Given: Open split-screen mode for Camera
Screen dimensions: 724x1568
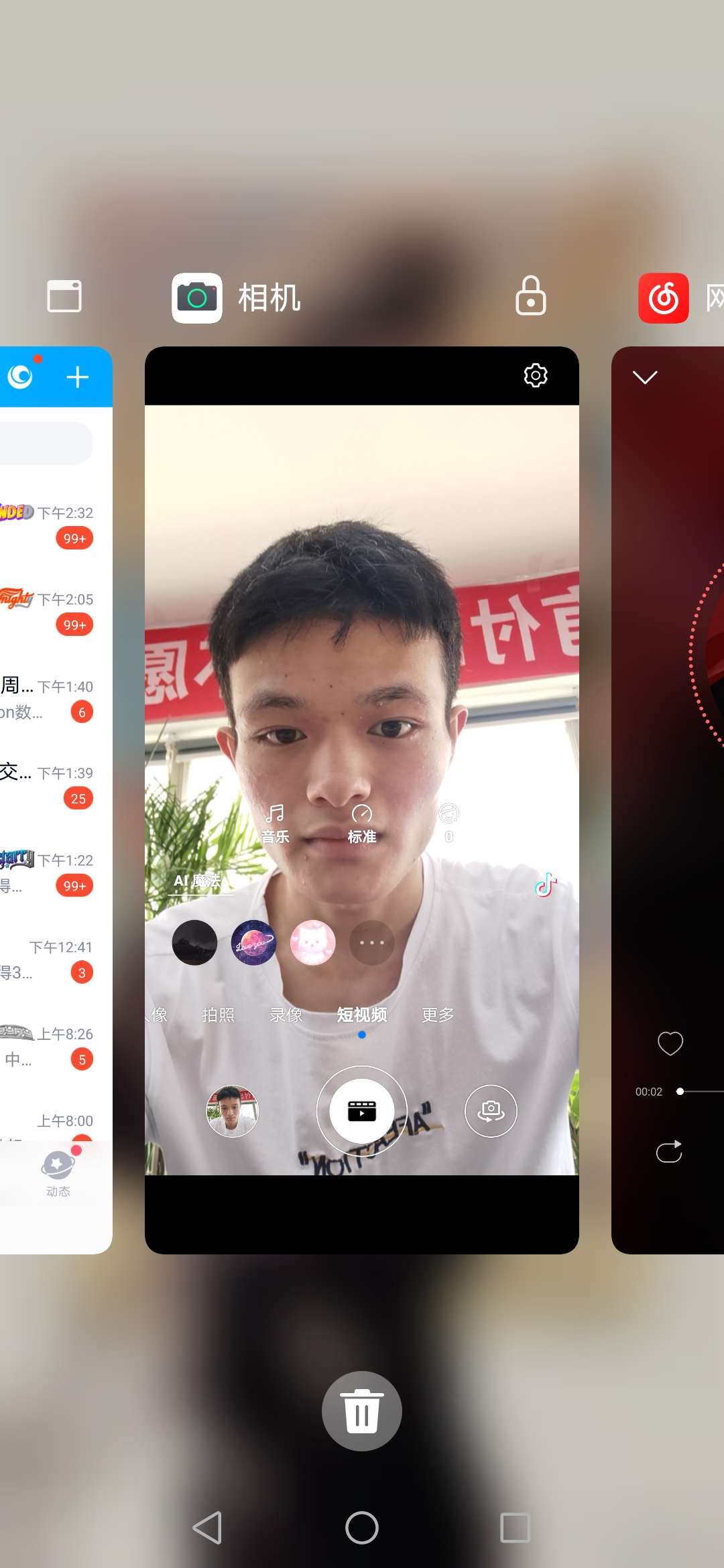Looking at the screenshot, I should (x=64, y=296).
